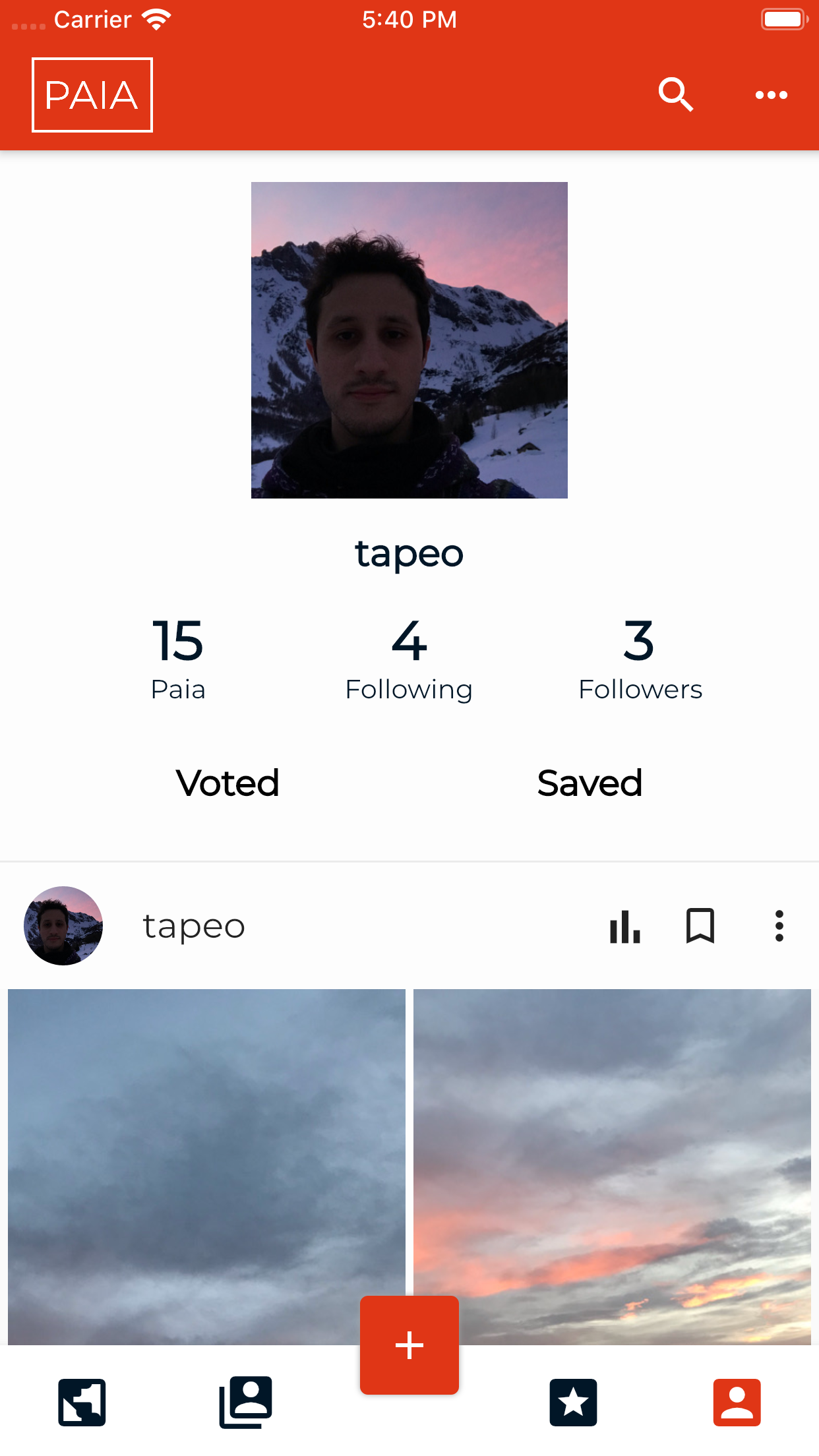Viewport: 819px width, 1456px height.
Task: View the large tapeo profile photo
Action: point(409,340)
